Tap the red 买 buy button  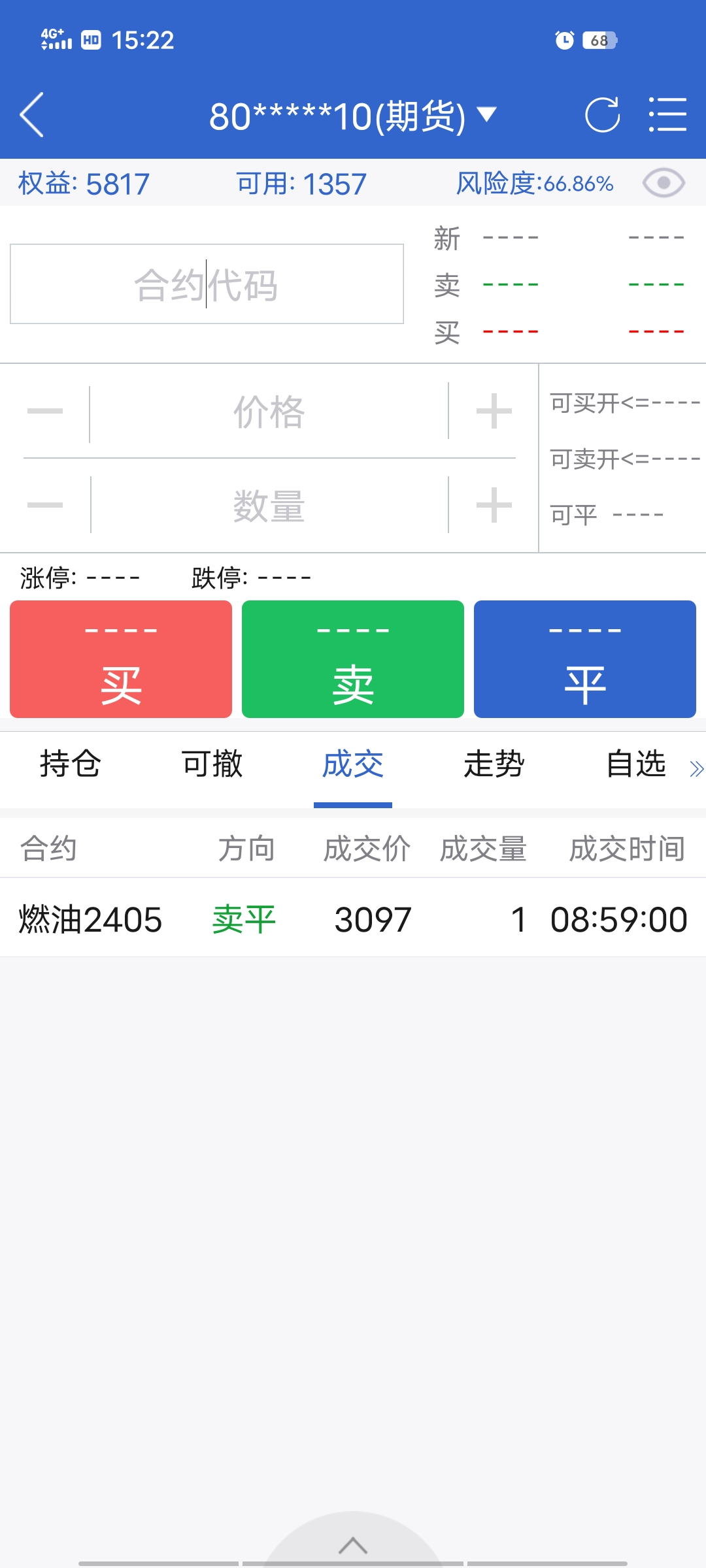click(121, 659)
